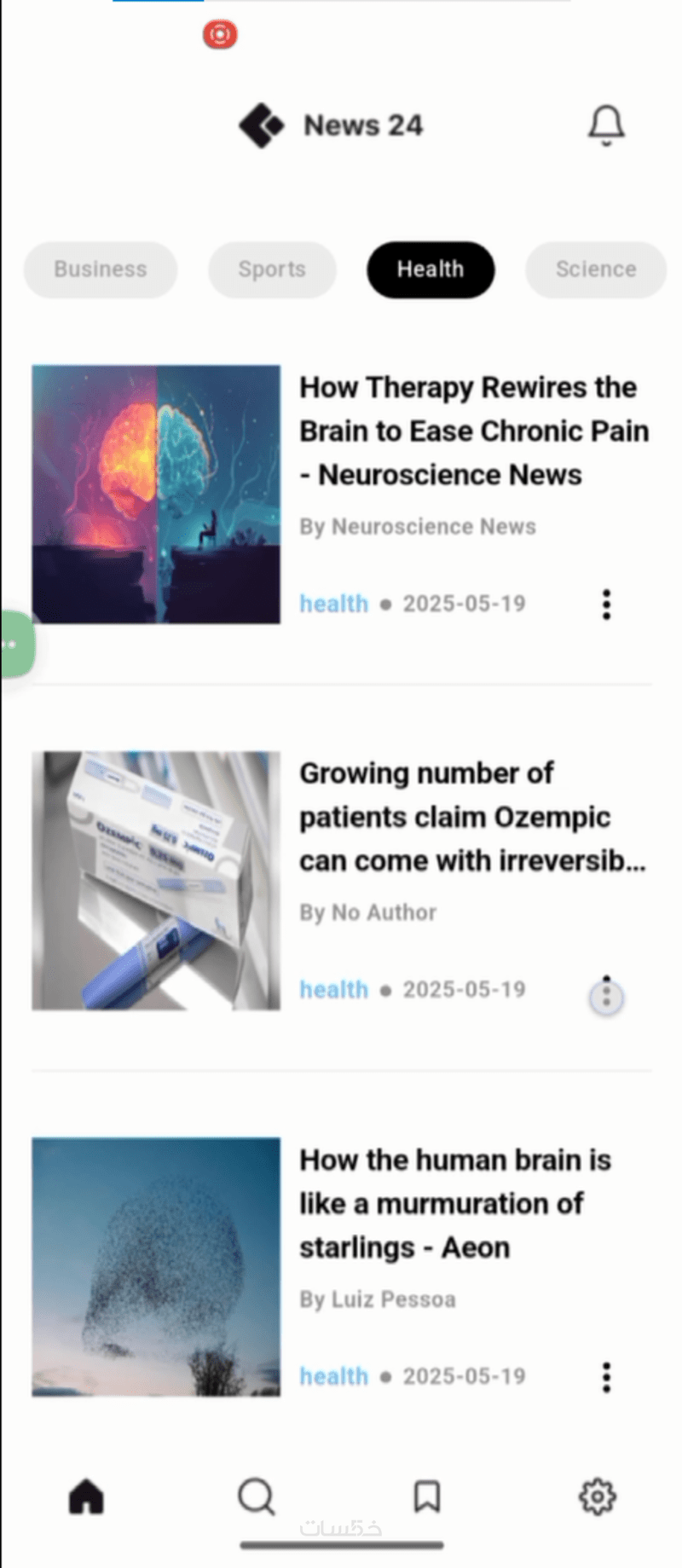Switch to the Sports category
Image resolution: width=682 pixels, height=1568 pixels.
272,269
